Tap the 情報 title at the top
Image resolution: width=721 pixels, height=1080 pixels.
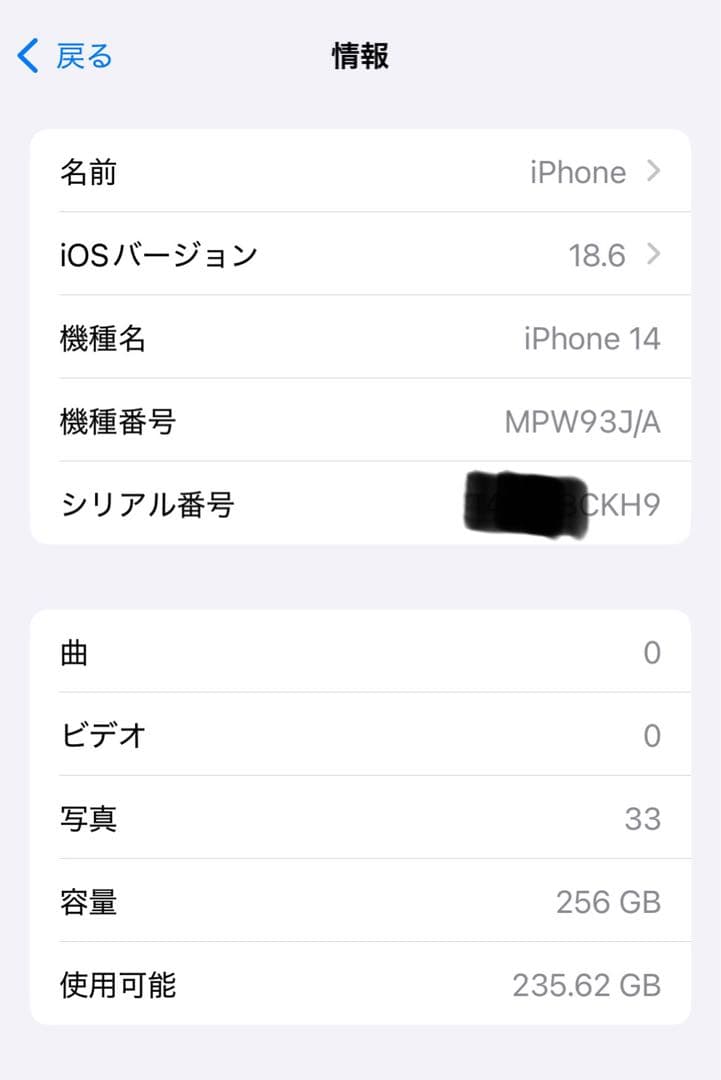[x=360, y=57]
